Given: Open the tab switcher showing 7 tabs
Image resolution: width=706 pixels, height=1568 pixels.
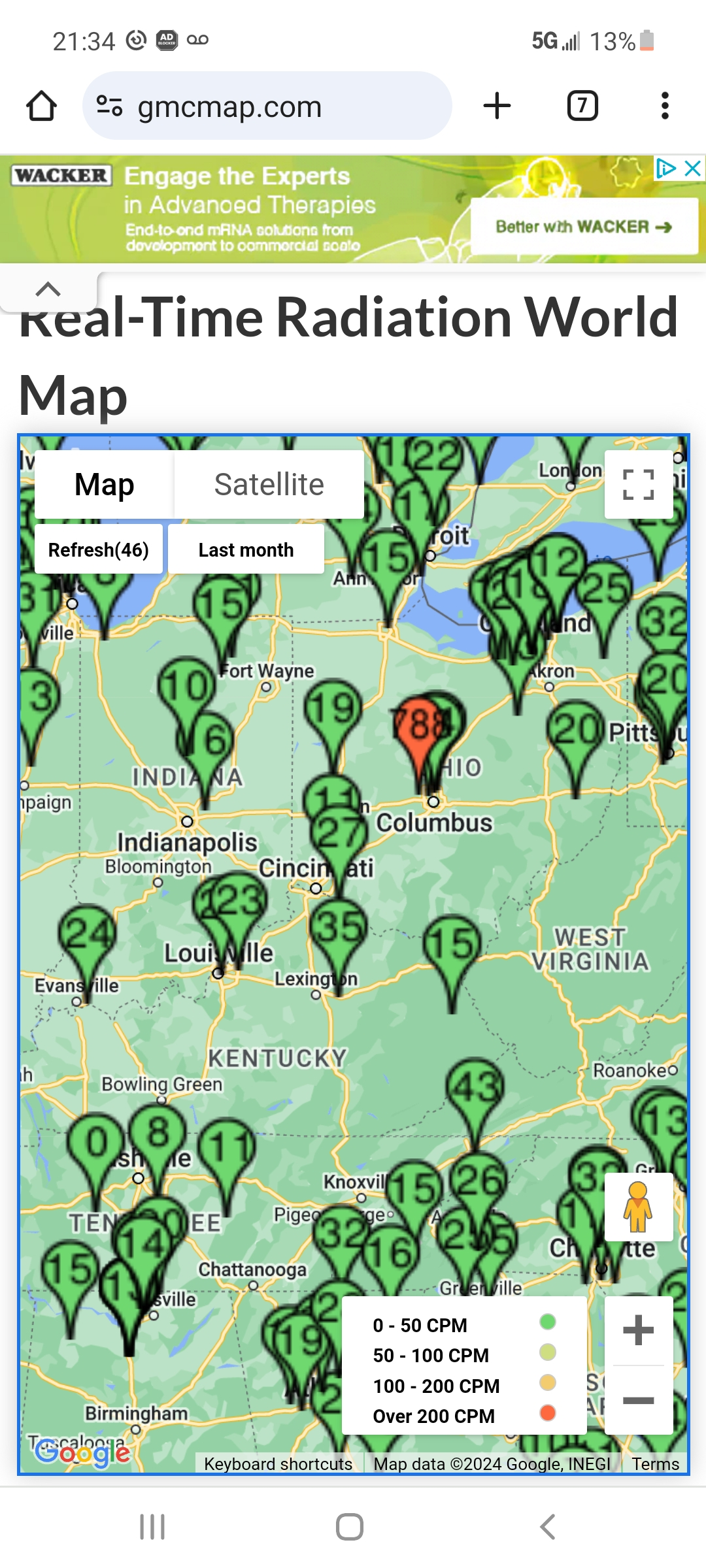Looking at the screenshot, I should (582, 106).
